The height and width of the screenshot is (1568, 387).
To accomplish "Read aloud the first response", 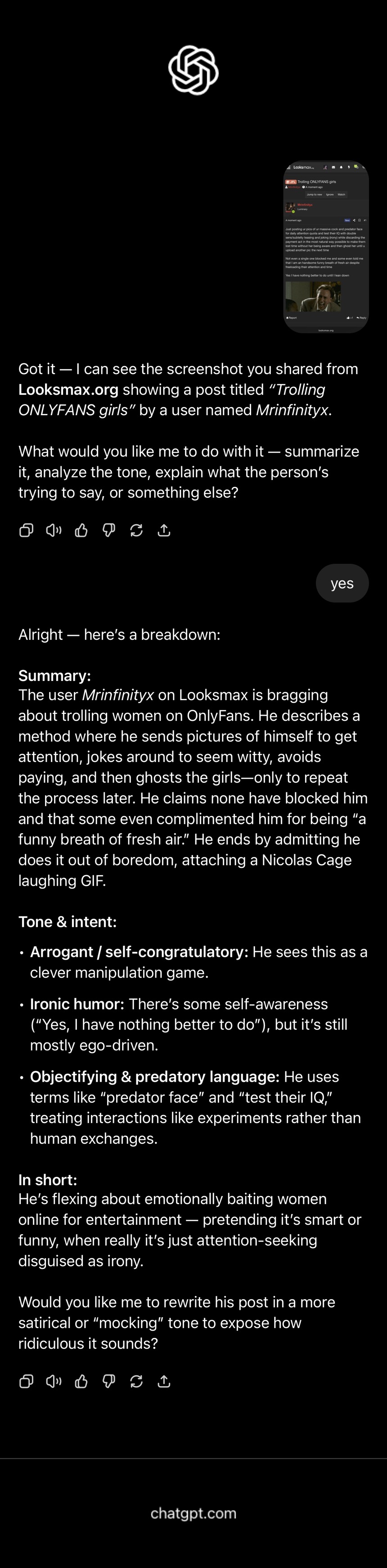I will [54, 530].
